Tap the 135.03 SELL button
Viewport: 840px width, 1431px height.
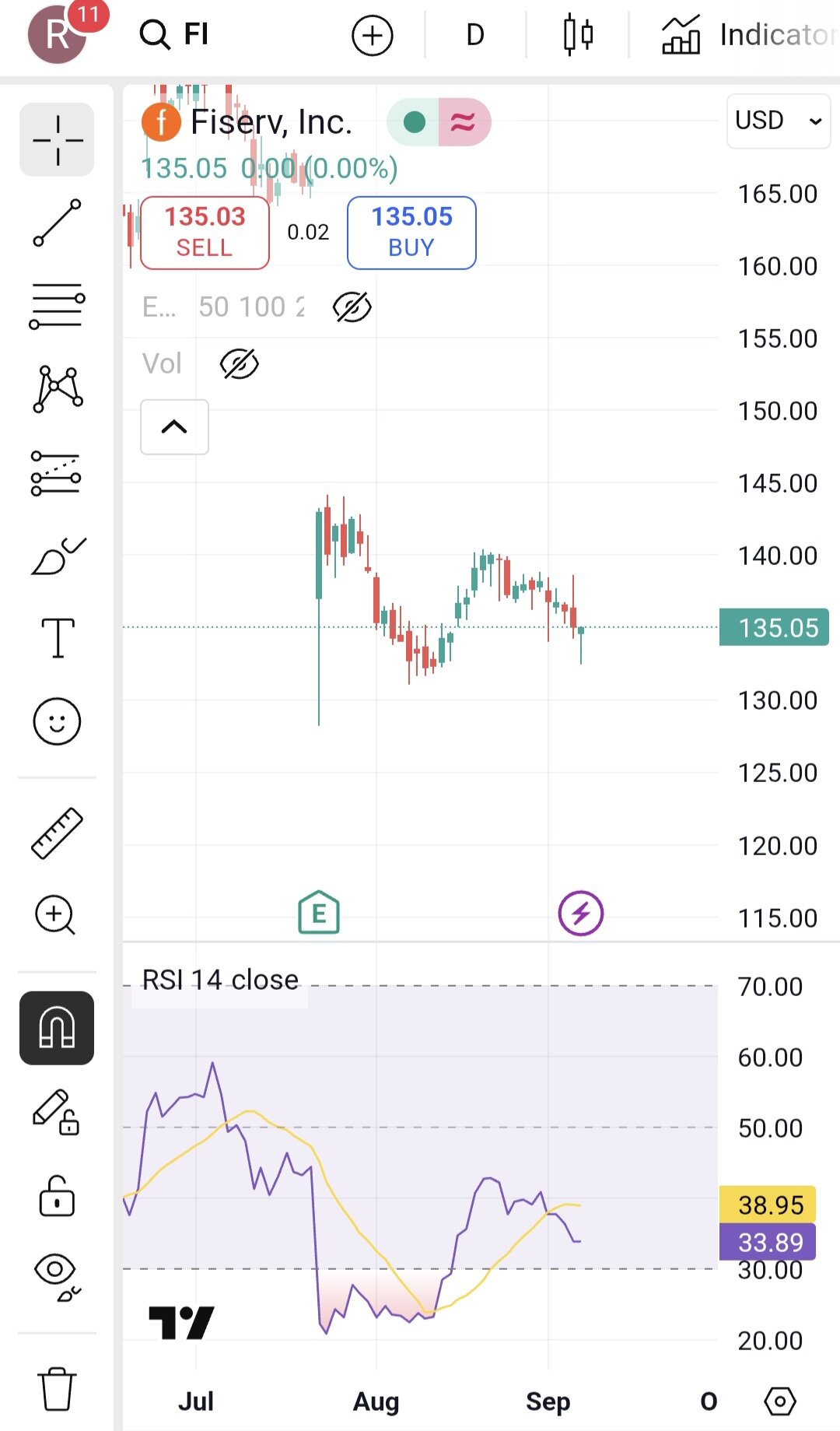(x=205, y=232)
